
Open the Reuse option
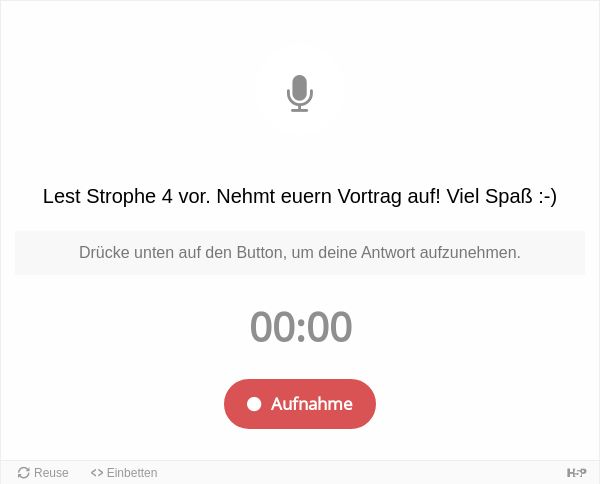click(43, 473)
